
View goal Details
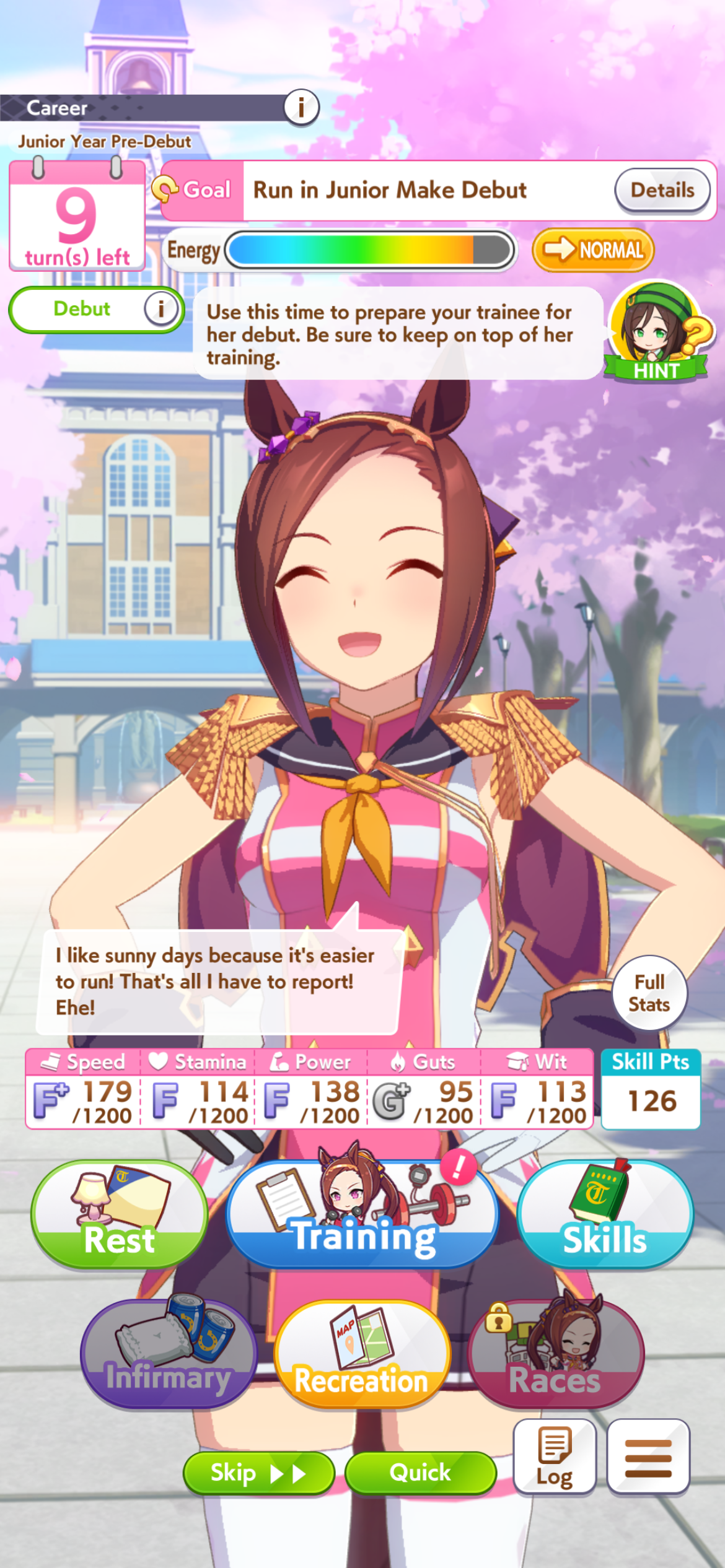[662, 190]
